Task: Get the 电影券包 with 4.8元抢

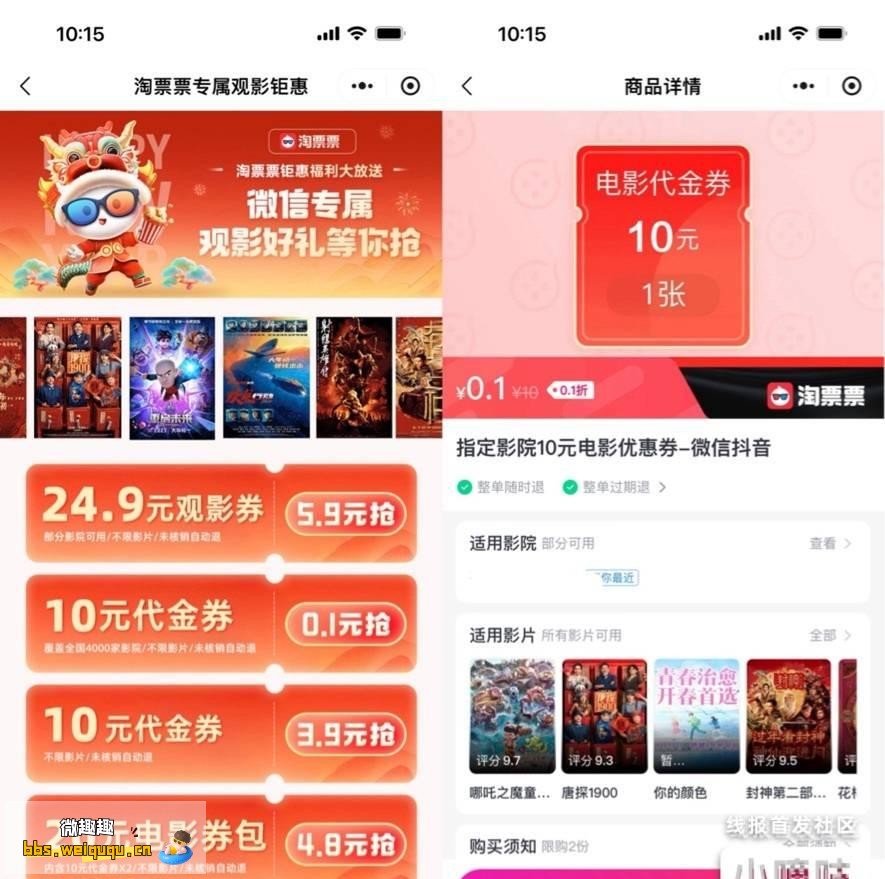Action: click(x=347, y=843)
